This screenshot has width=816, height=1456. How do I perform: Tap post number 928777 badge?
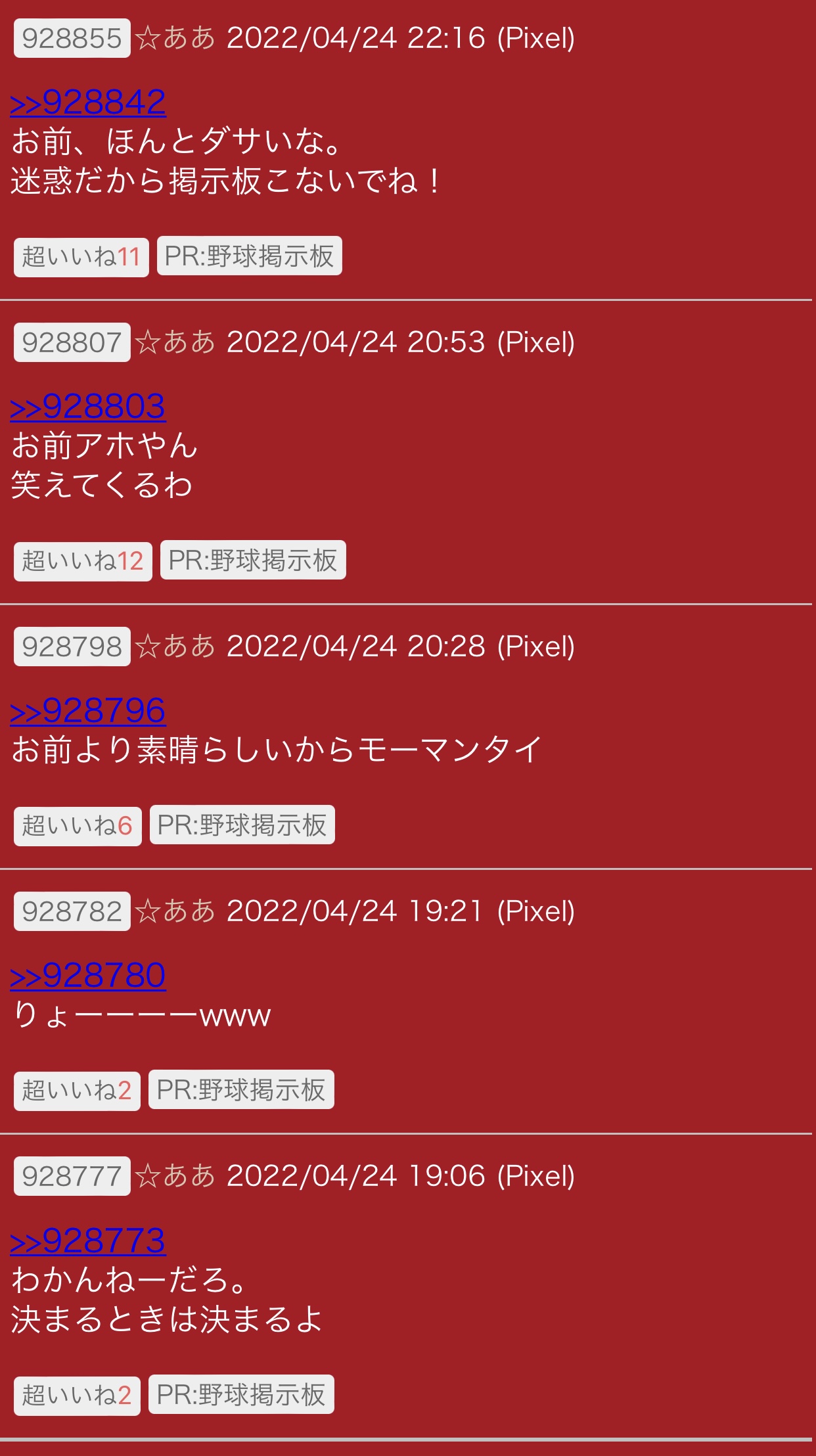click(x=72, y=1176)
